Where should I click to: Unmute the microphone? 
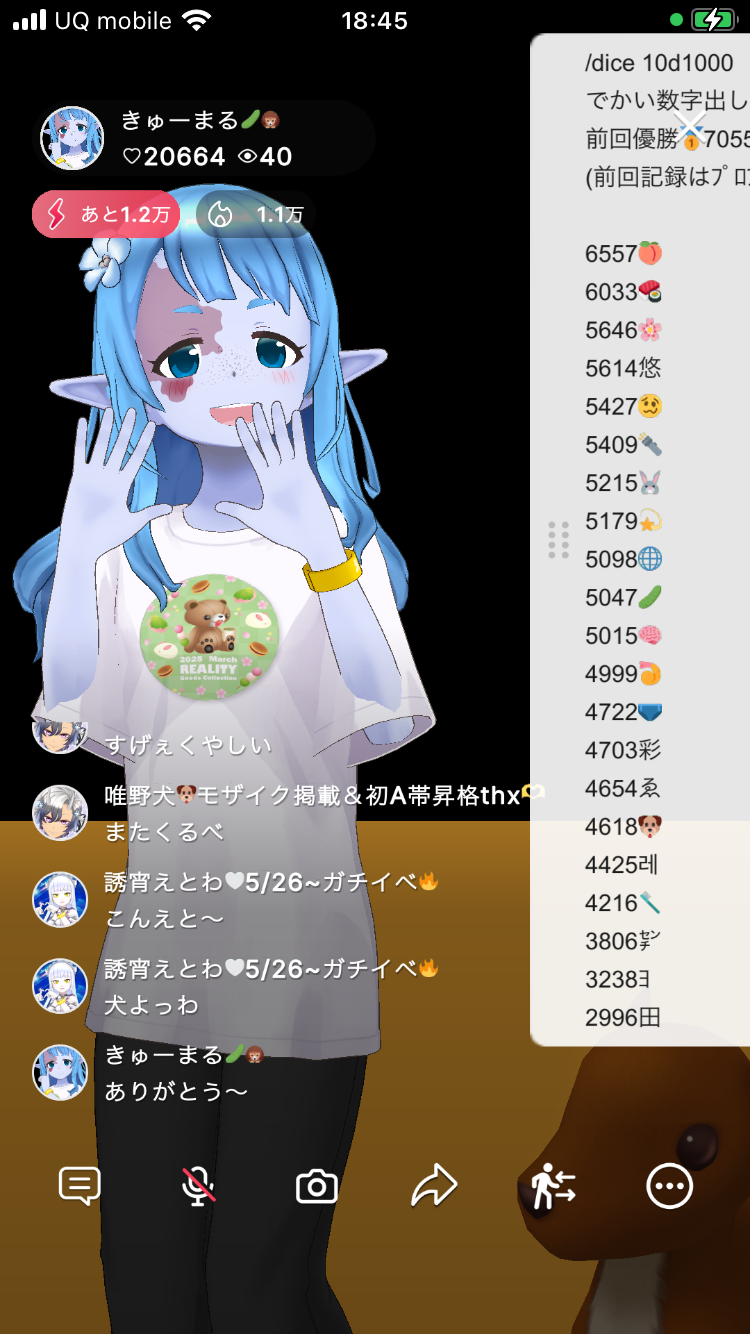click(198, 1187)
